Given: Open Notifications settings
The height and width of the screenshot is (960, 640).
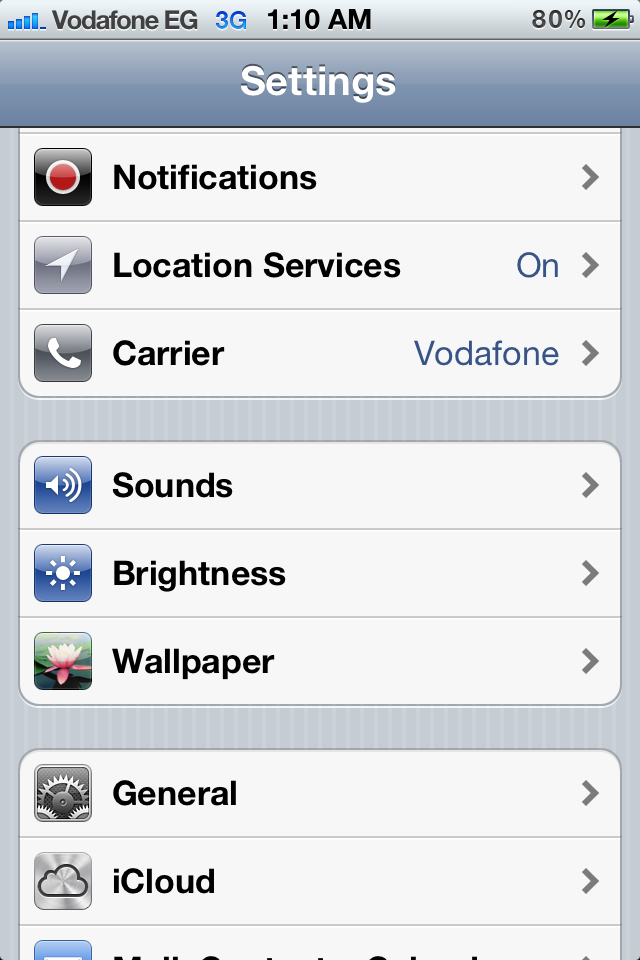Looking at the screenshot, I should point(320,178).
